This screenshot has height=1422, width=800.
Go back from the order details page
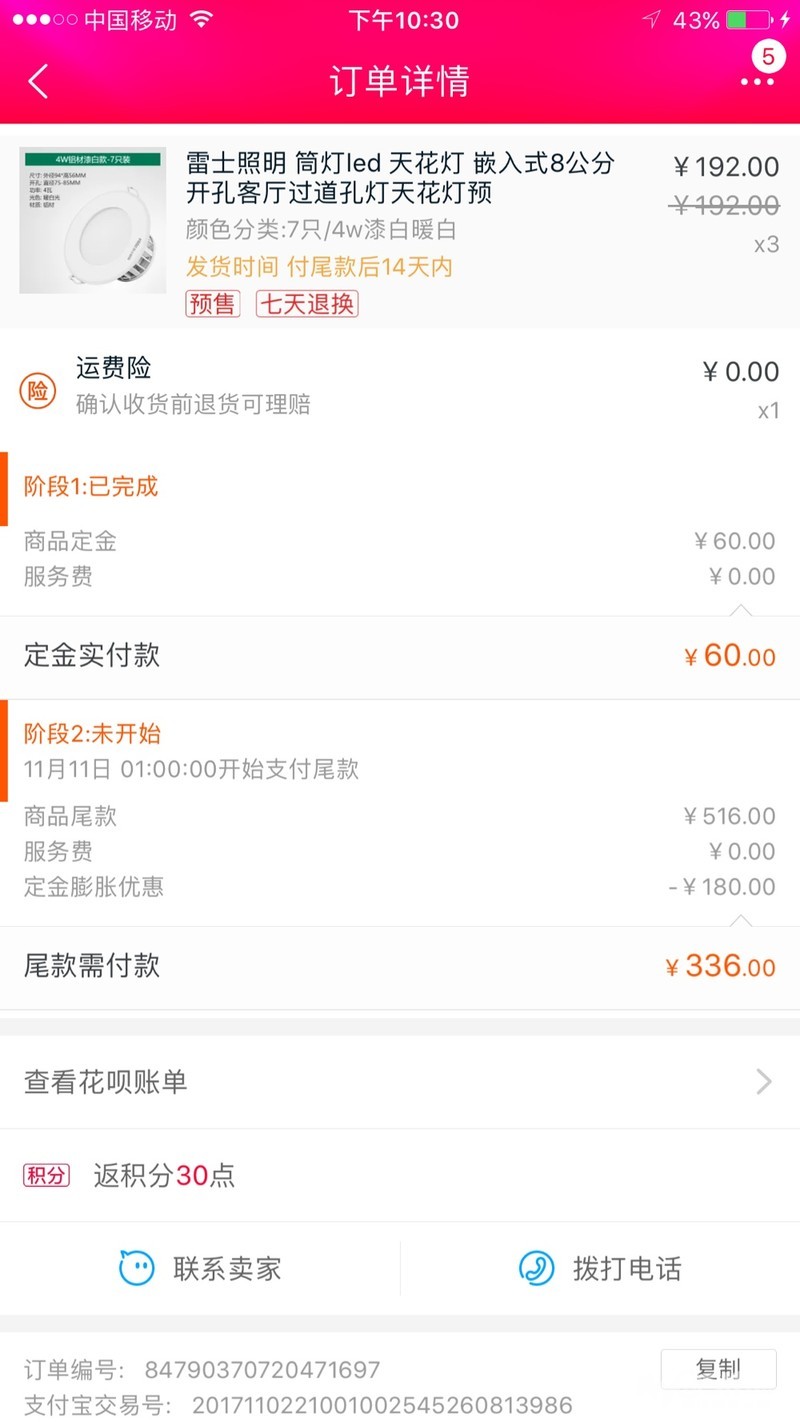click(38, 81)
